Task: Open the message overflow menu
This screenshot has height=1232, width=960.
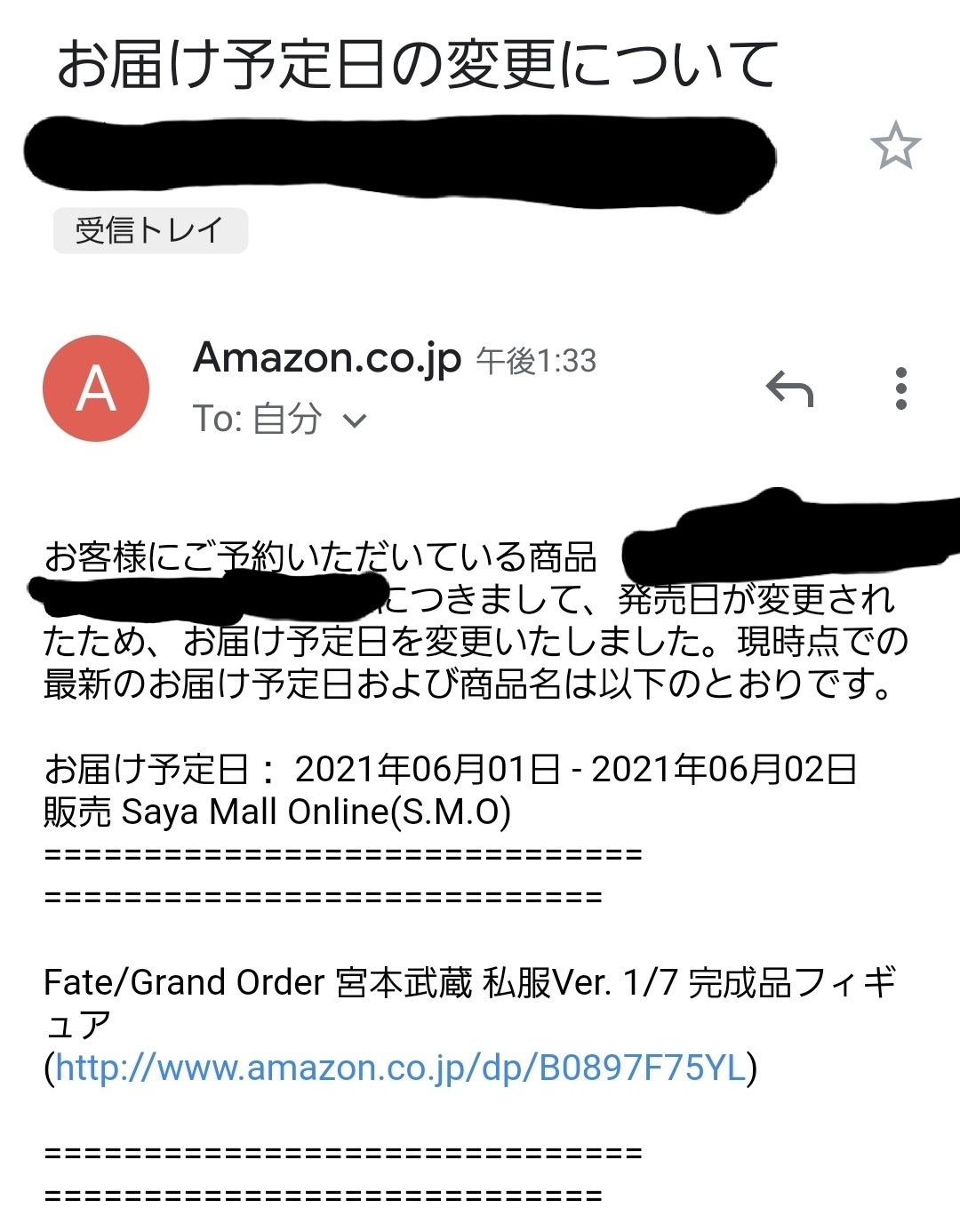Action: coord(900,388)
